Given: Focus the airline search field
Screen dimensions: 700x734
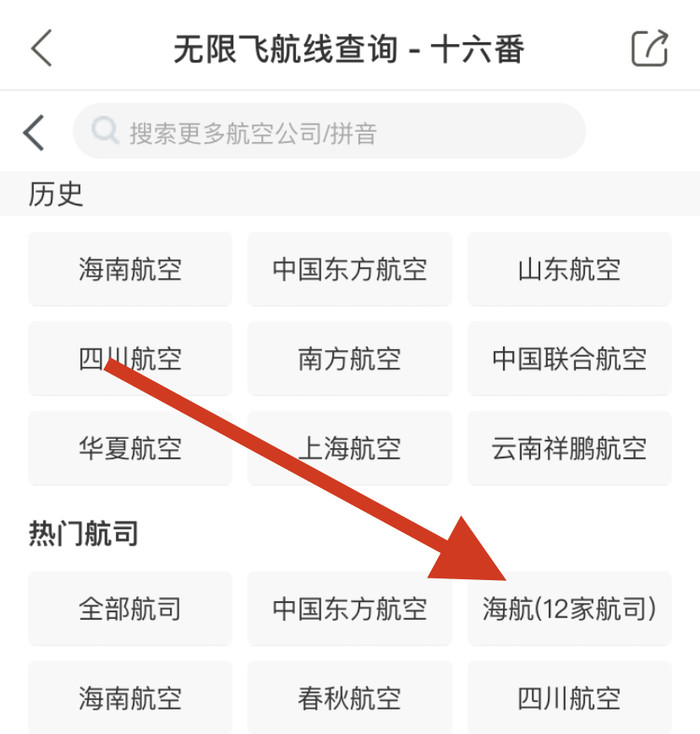Looking at the screenshot, I should click(330, 132).
